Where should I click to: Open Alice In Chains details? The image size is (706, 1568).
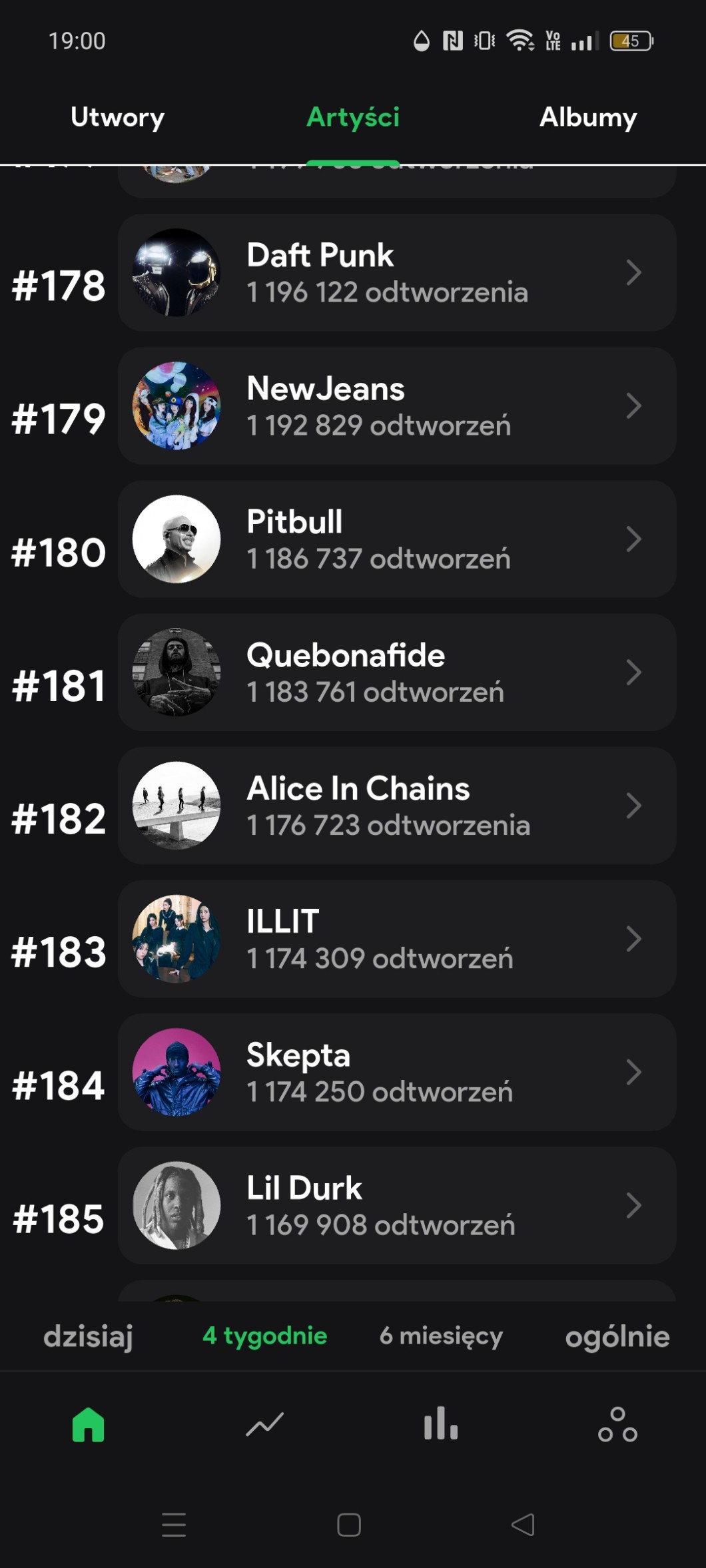[x=397, y=806]
